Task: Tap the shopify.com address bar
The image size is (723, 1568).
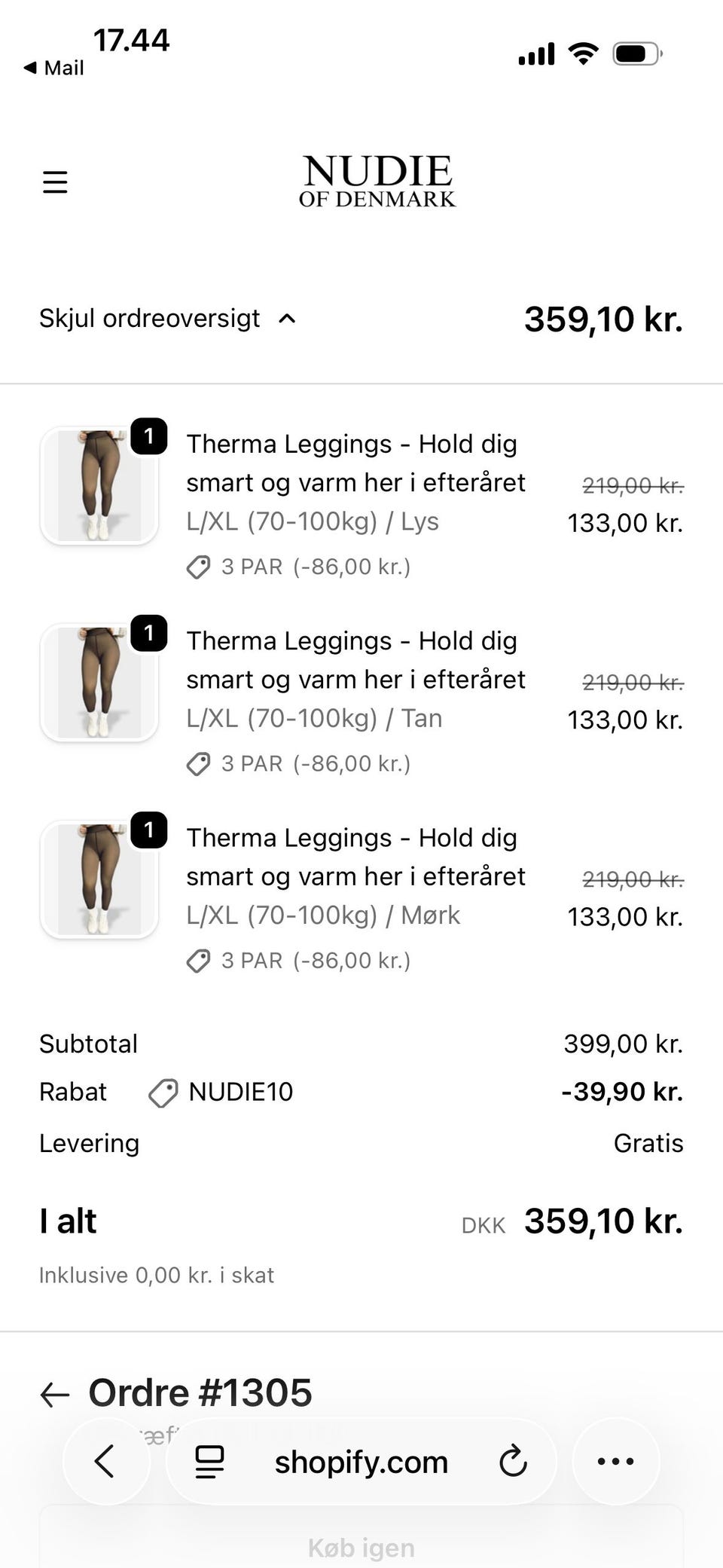Action: tap(360, 1460)
